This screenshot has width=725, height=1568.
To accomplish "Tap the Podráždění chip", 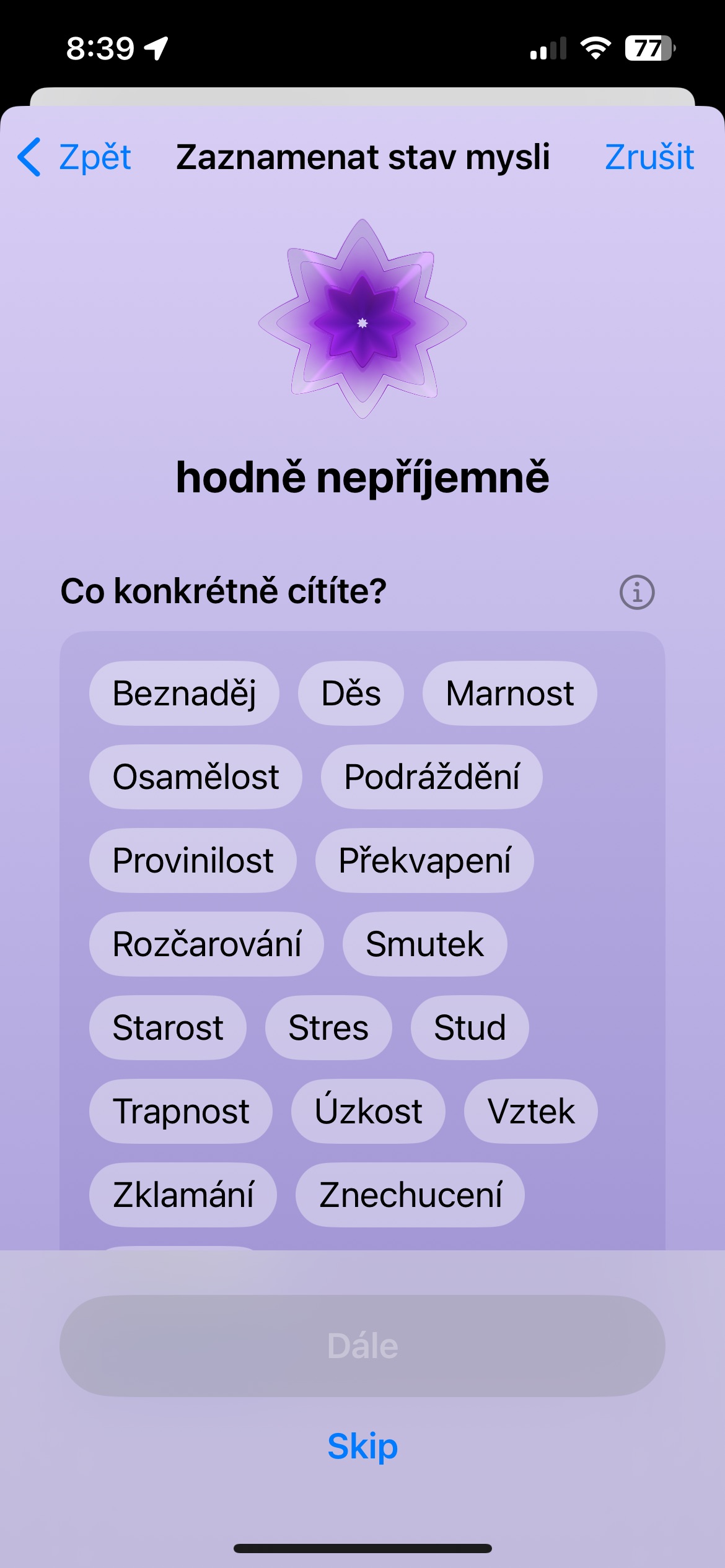I will point(431,777).
